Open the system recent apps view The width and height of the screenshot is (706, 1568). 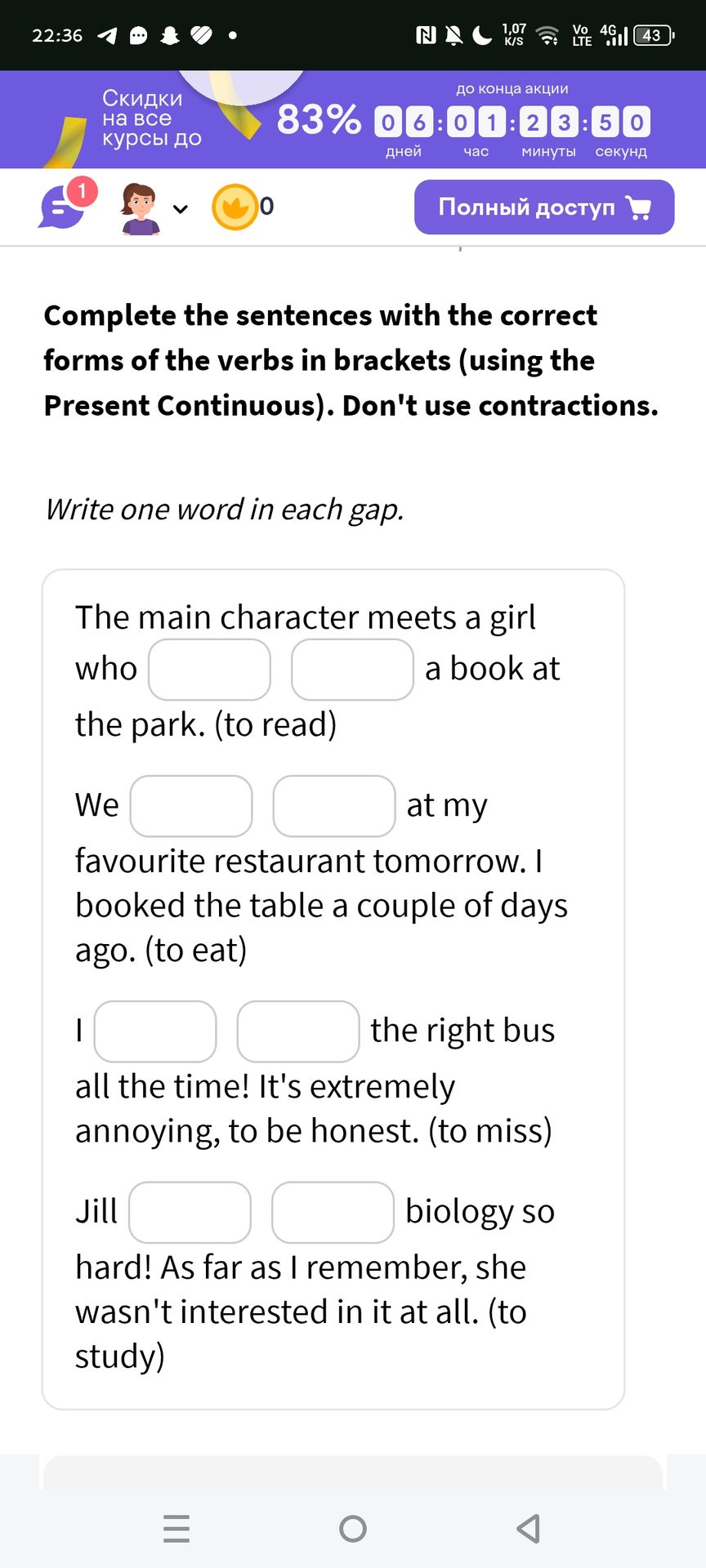[176, 1528]
